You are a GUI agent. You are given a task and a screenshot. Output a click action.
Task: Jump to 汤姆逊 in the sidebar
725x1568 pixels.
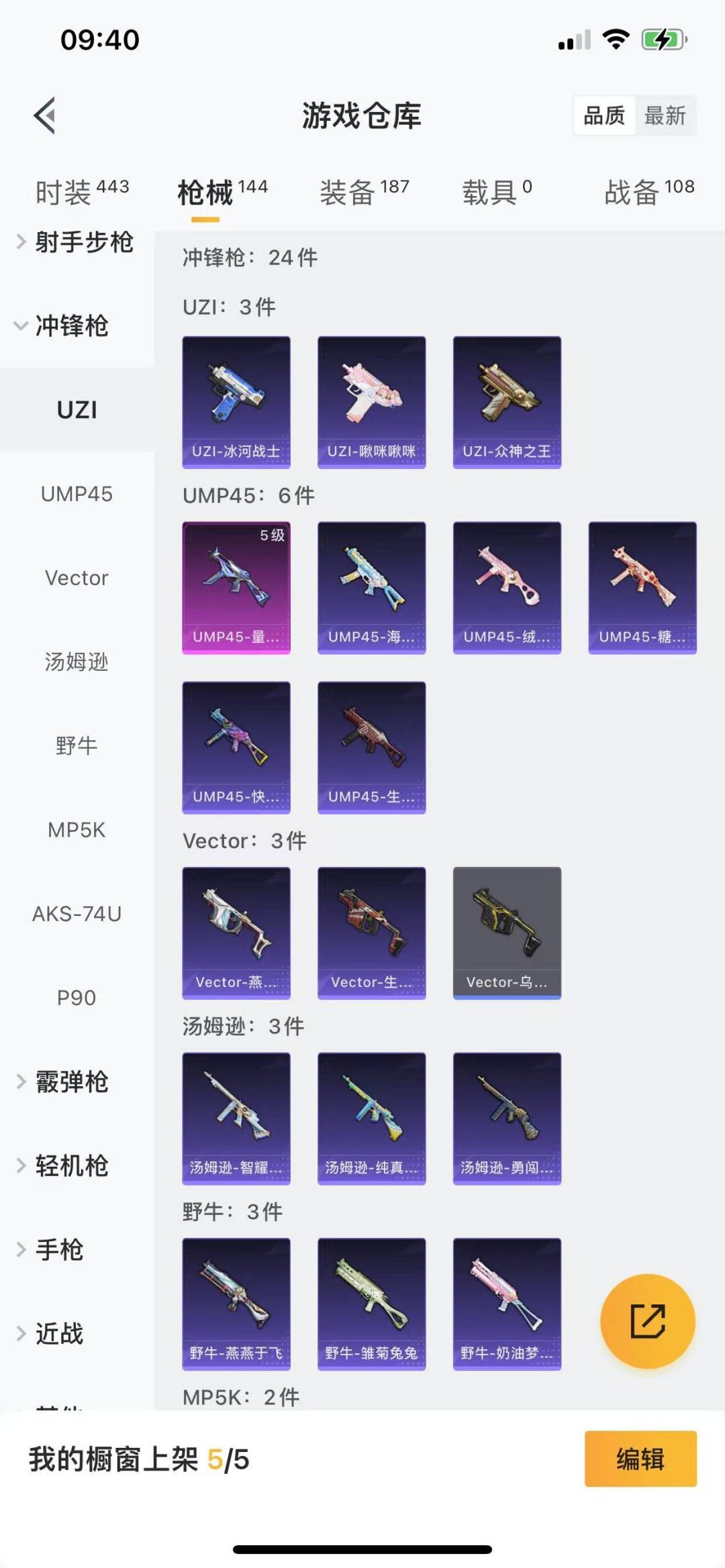[x=77, y=662]
